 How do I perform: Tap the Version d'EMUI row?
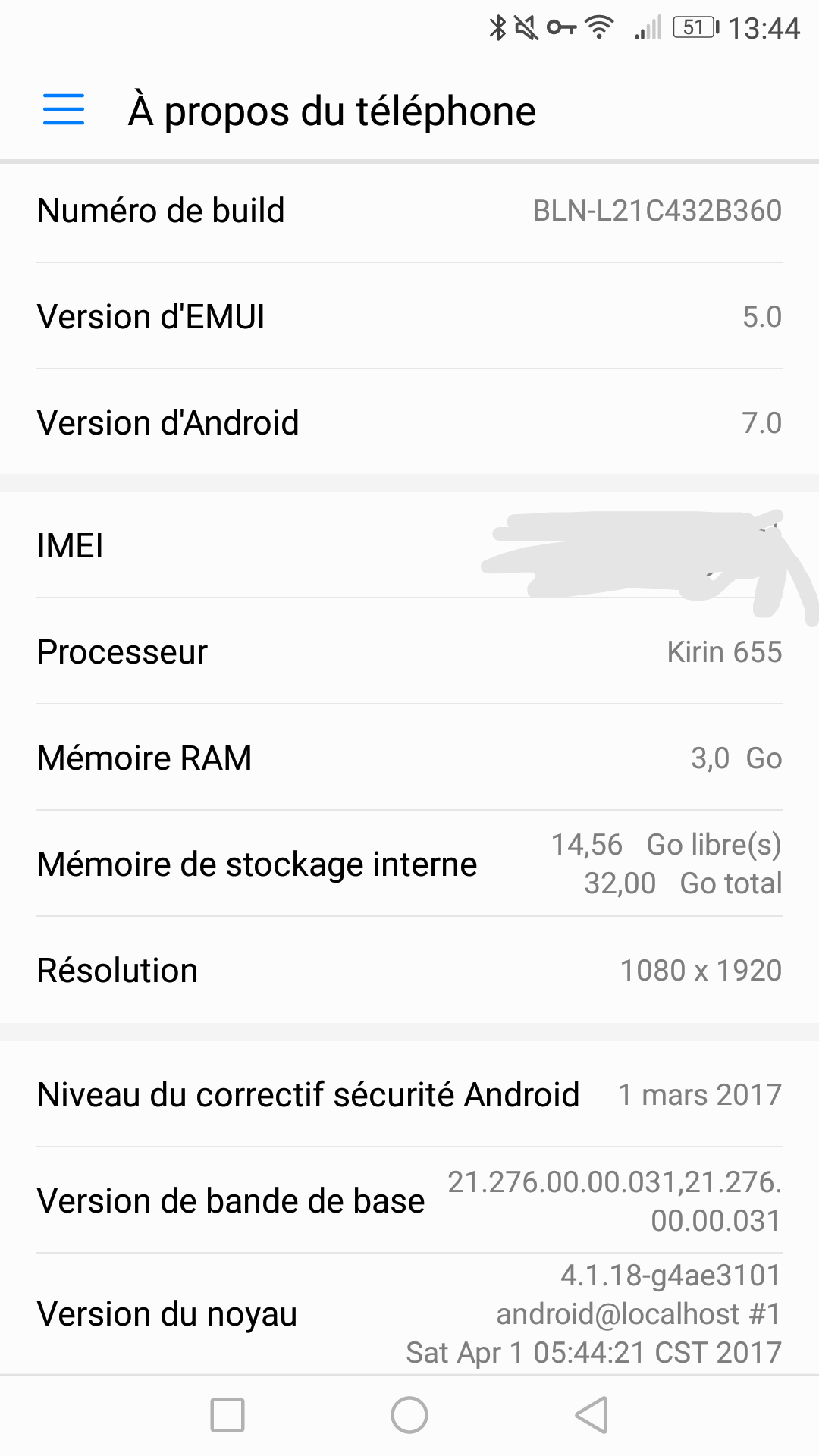(x=409, y=317)
